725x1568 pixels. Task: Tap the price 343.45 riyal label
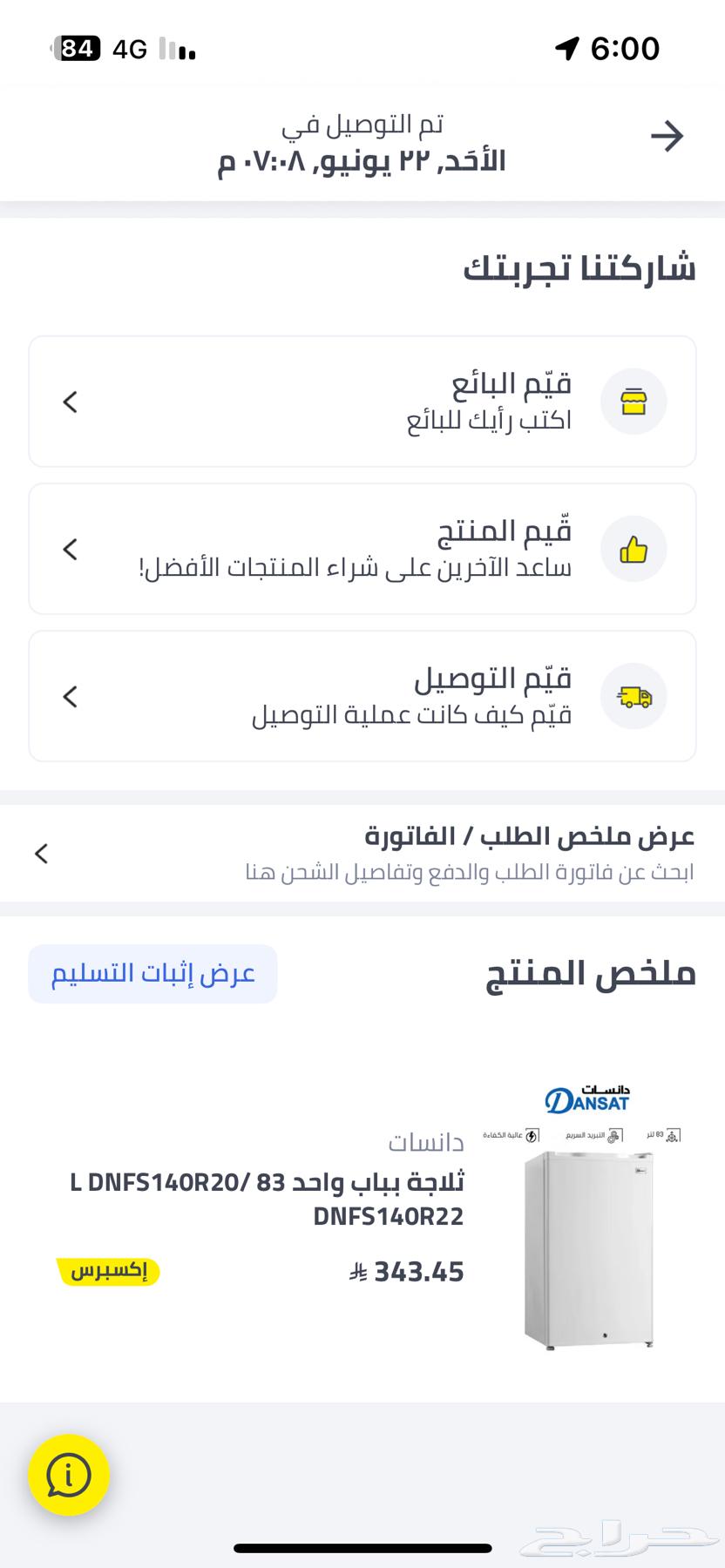tap(406, 1272)
